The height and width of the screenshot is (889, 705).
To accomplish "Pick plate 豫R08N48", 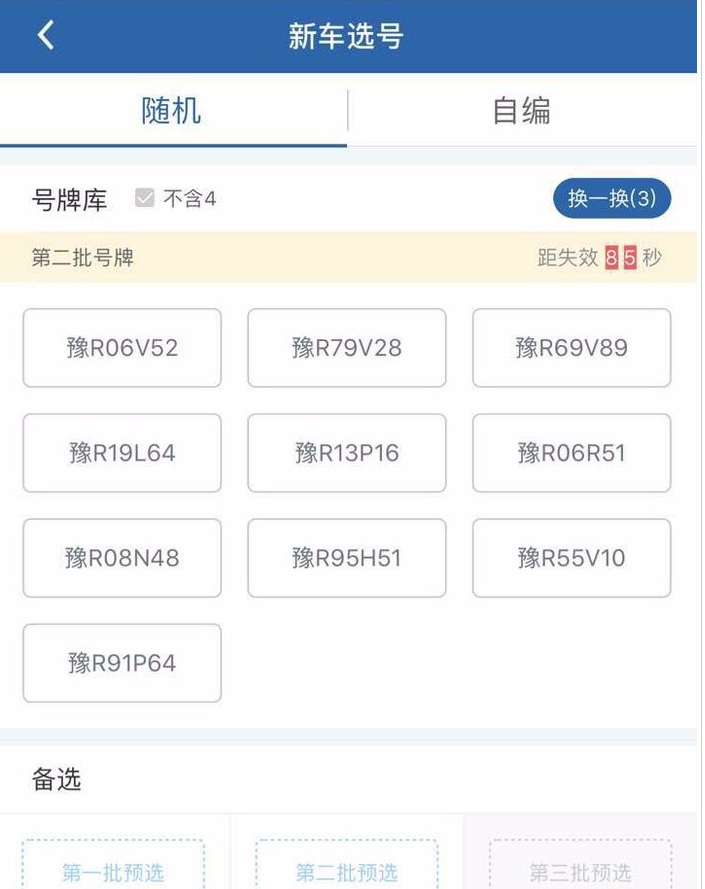I will click(x=122, y=558).
